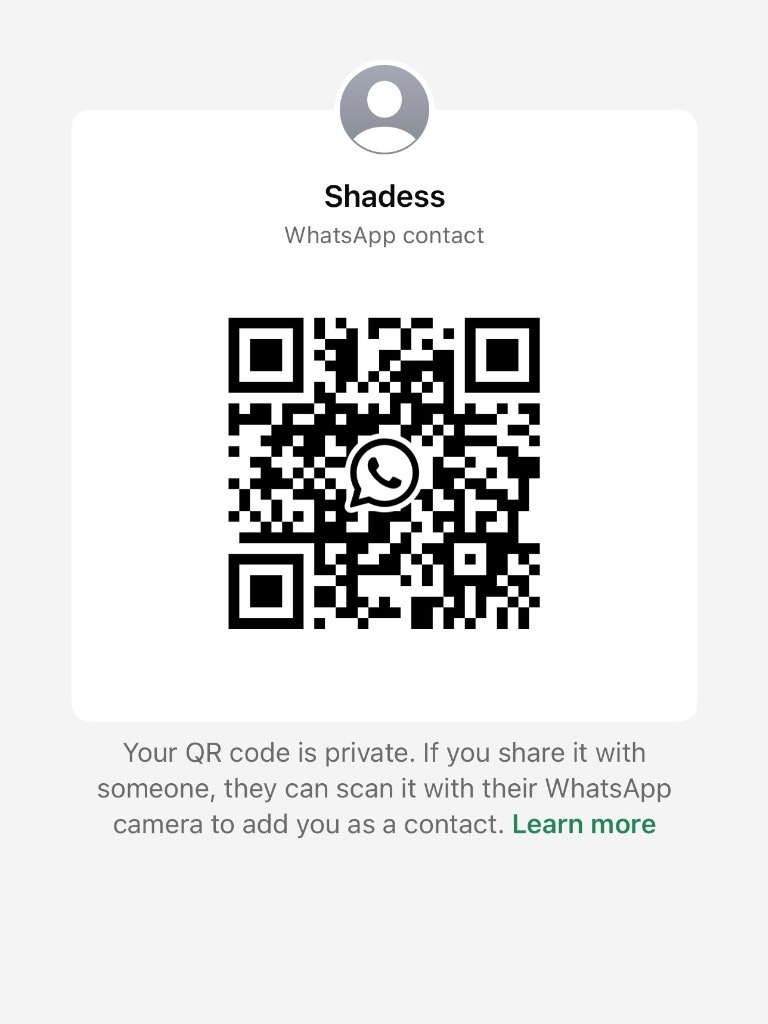Open the Learn more link
Viewport: 768px width, 1024px height.
coord(584,825)
